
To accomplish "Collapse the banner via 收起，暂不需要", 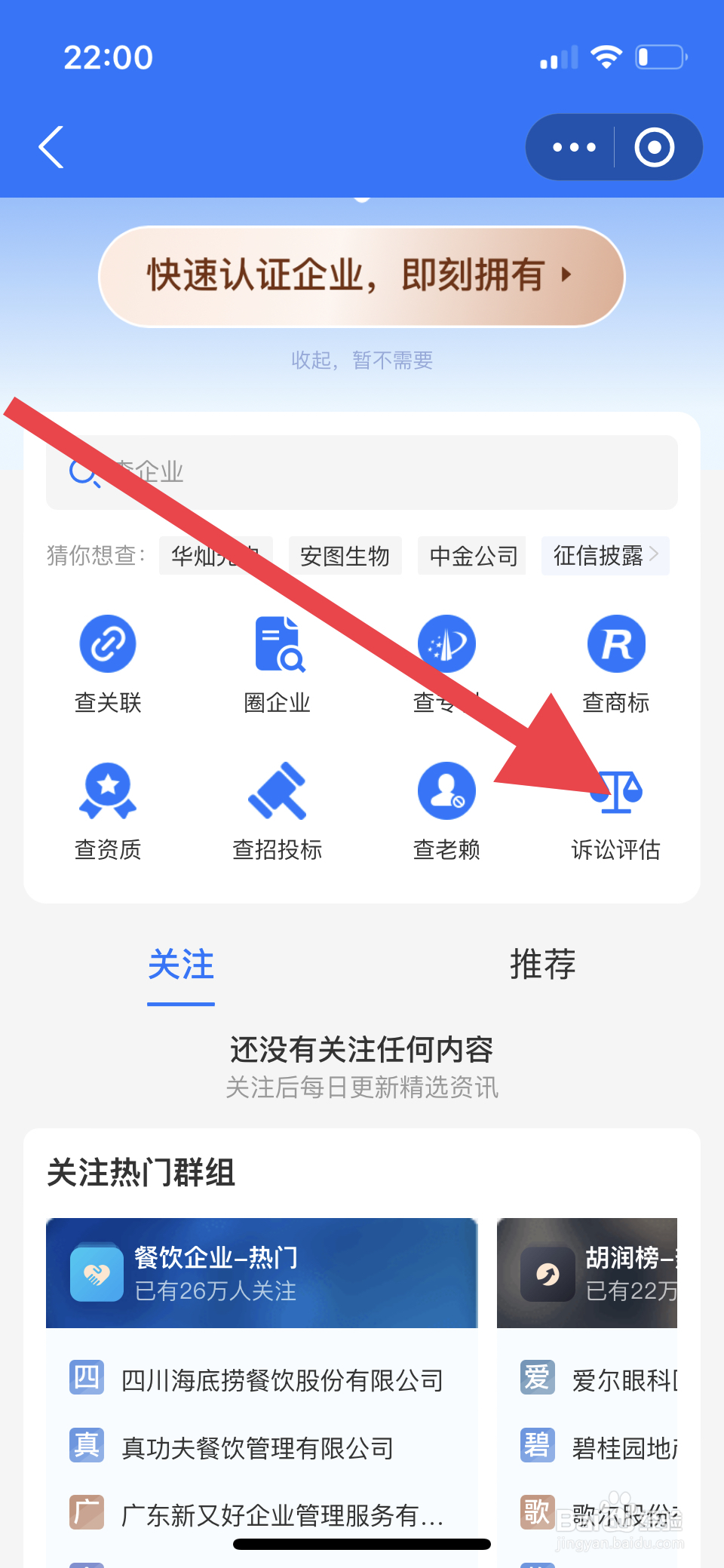I will coord(361,360).
